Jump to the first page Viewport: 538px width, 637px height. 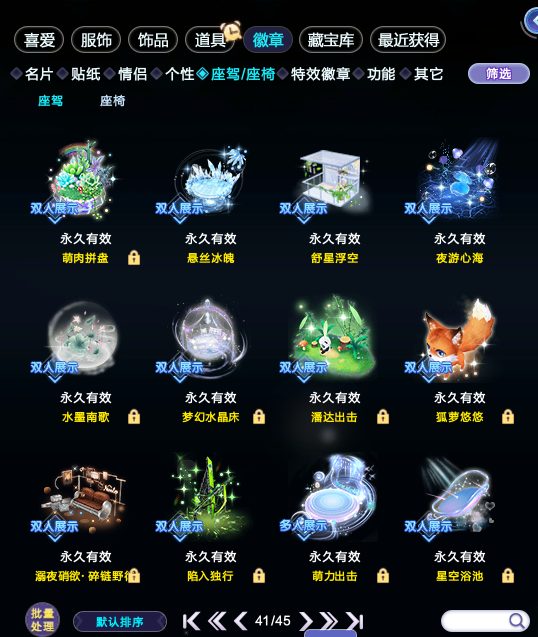191,621
